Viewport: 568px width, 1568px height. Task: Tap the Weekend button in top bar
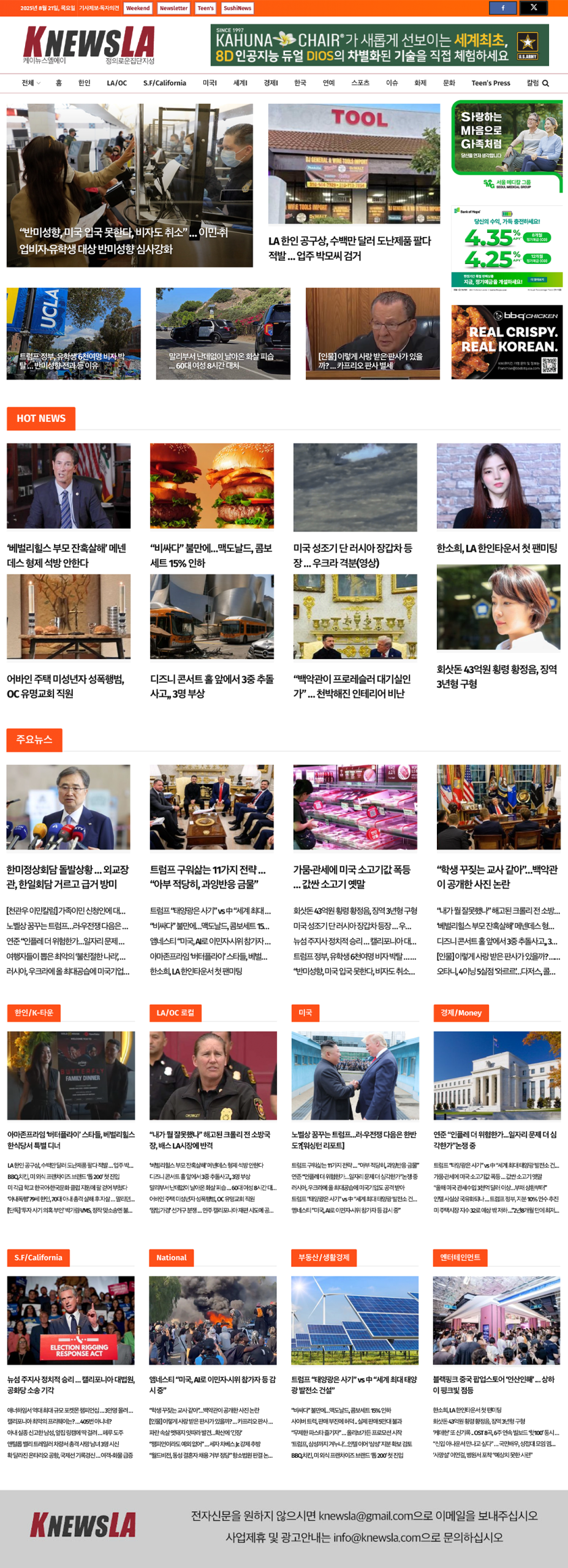(x=138, y=8)
